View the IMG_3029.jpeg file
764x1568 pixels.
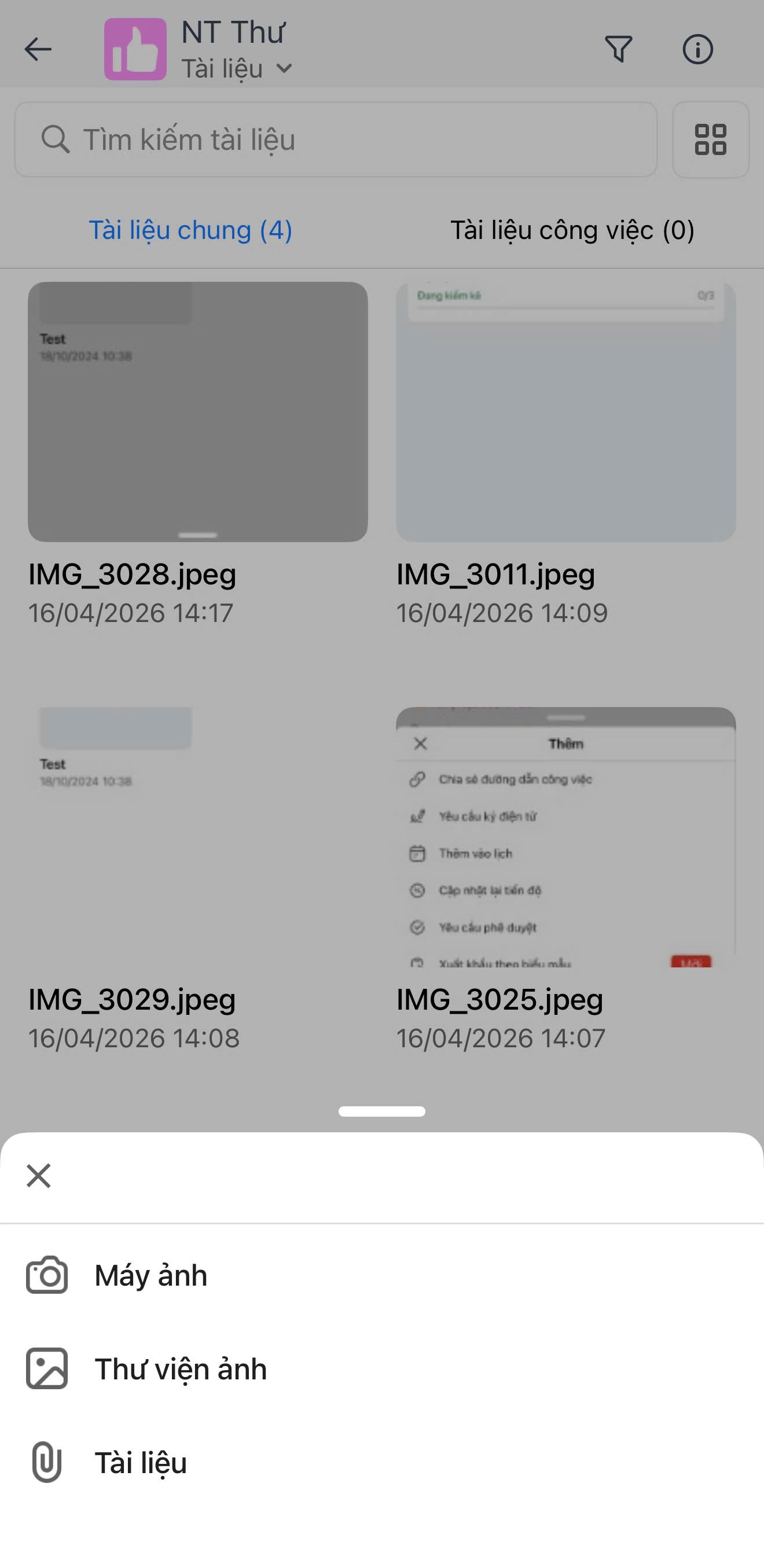click(x=198, y=837)
